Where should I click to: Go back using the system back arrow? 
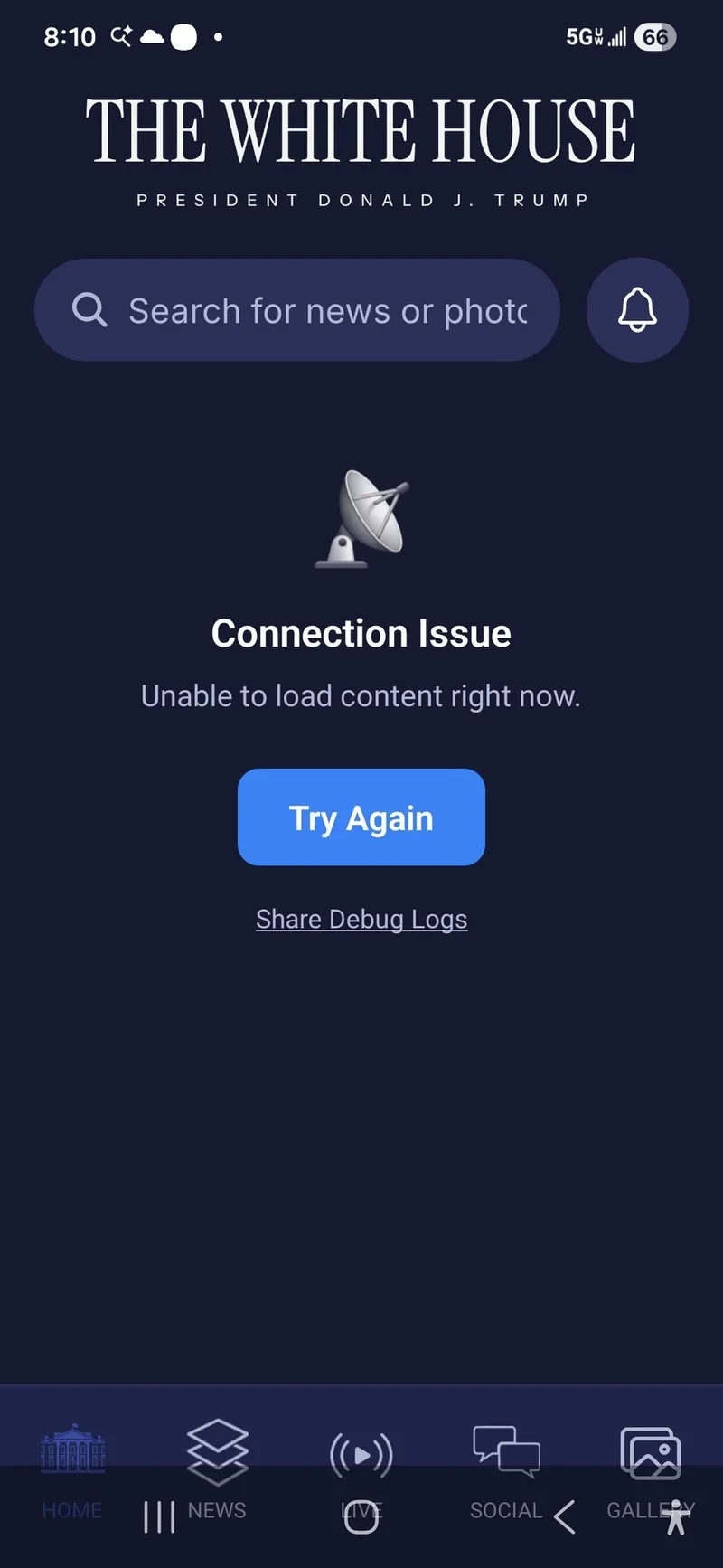[564, 1517]
